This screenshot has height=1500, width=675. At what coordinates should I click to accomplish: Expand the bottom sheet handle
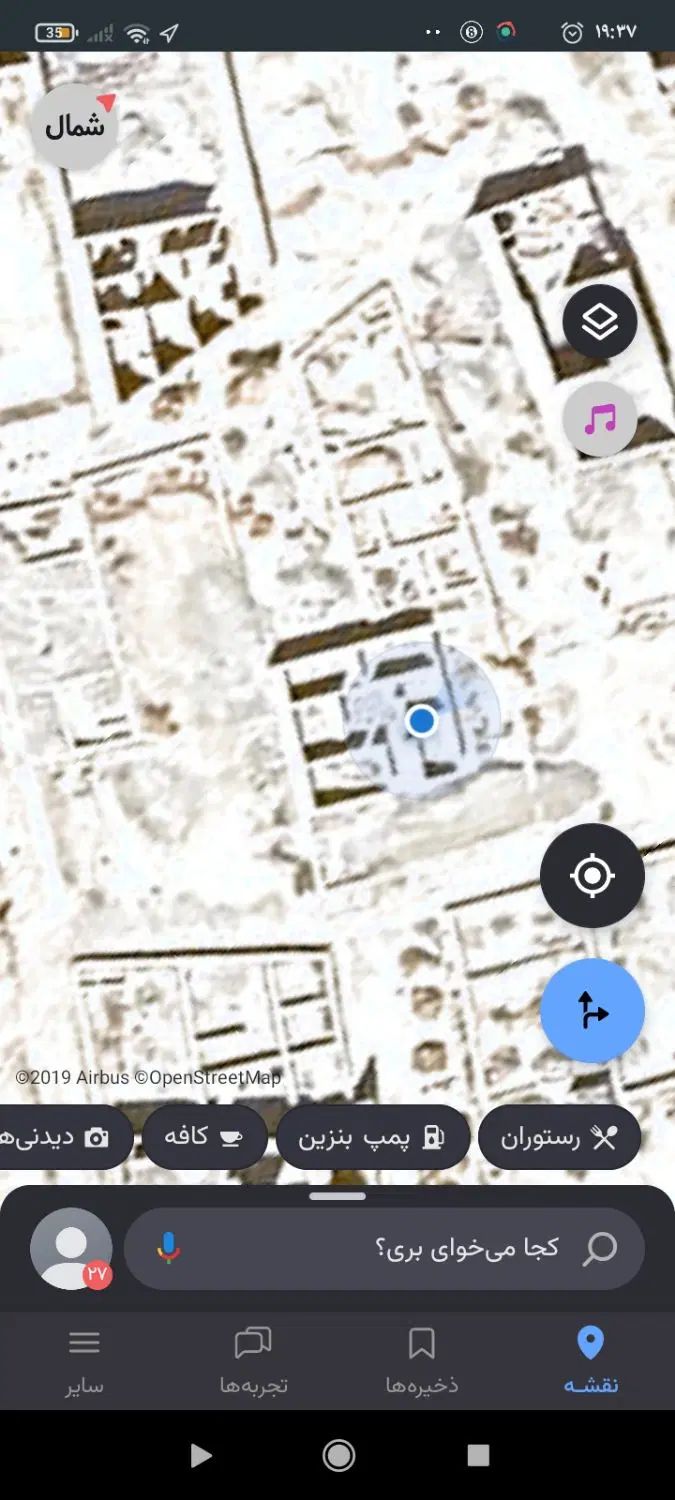[x=337, y=1196]
